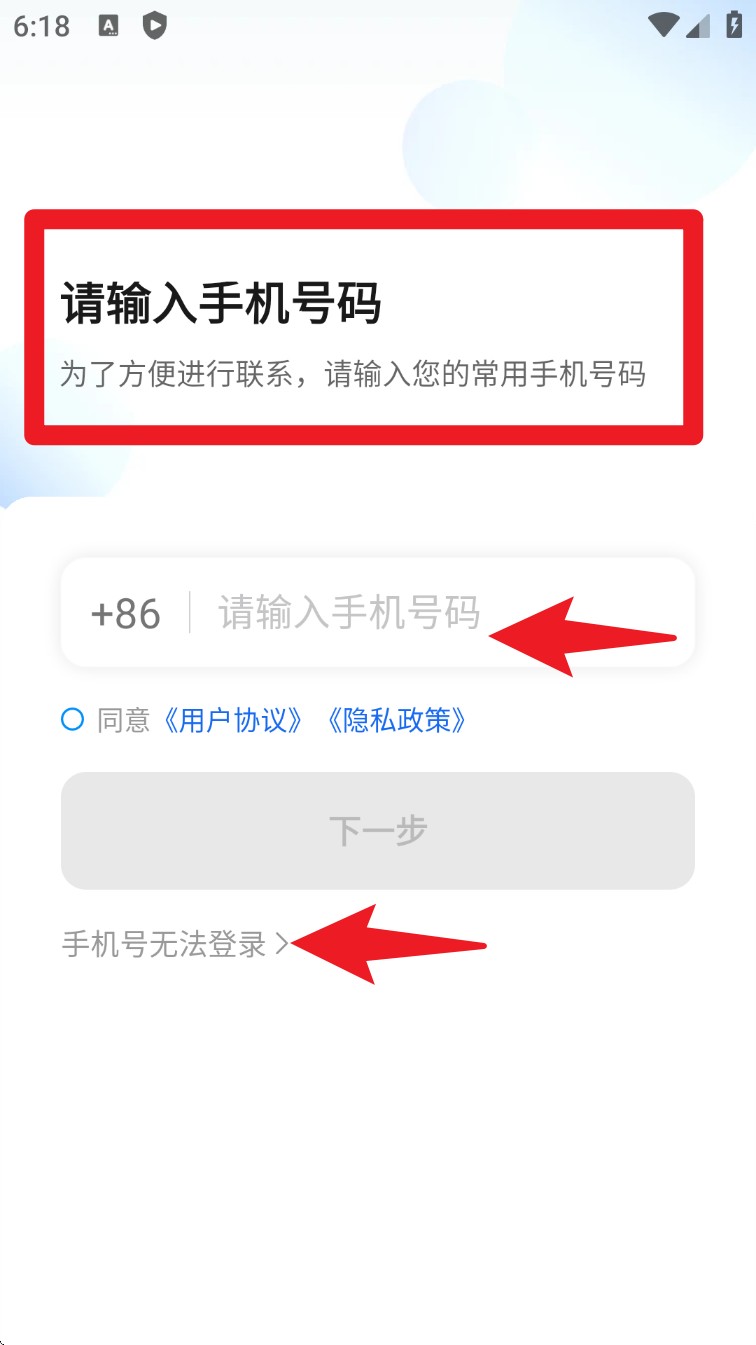The width and height of the screenshot is (756, 1345).
Task: Open the 《用户协议》 link
Action: coord(233,720)
